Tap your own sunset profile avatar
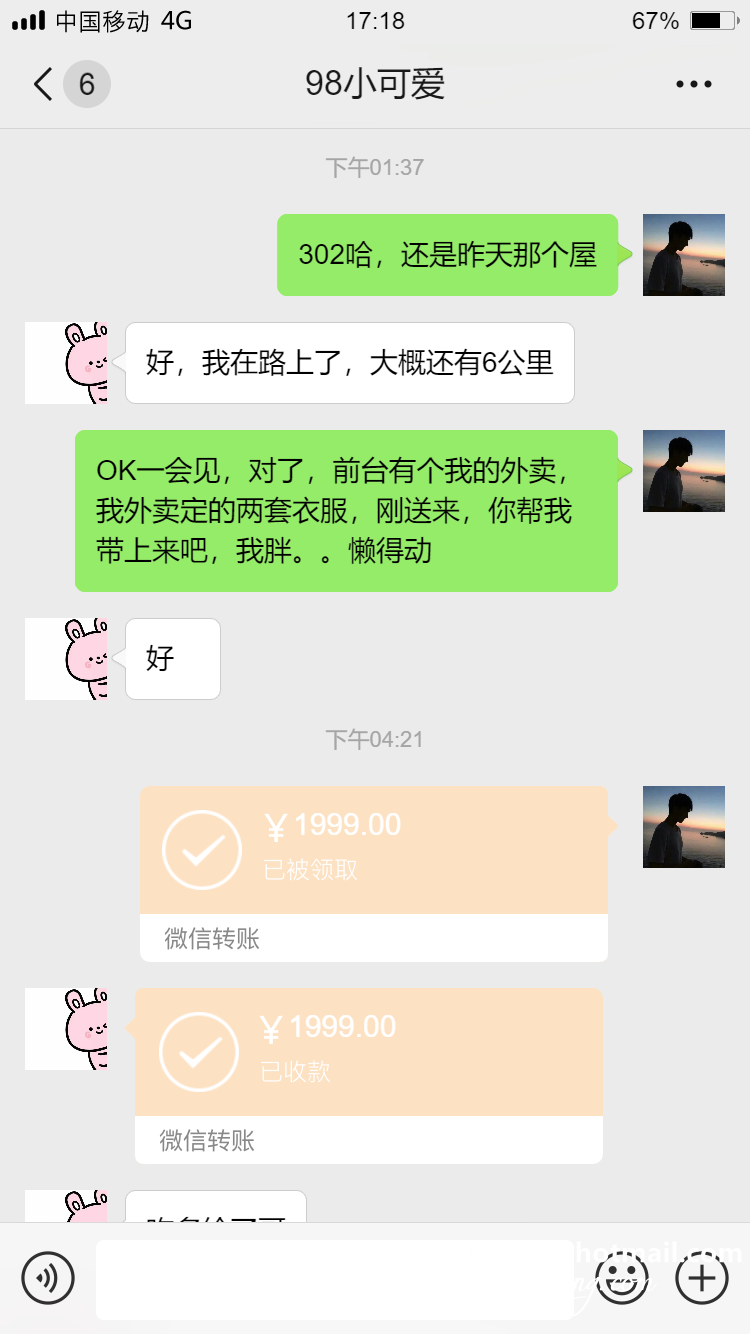The width and height of the screenshot is (750, 1334). point(683,255)
